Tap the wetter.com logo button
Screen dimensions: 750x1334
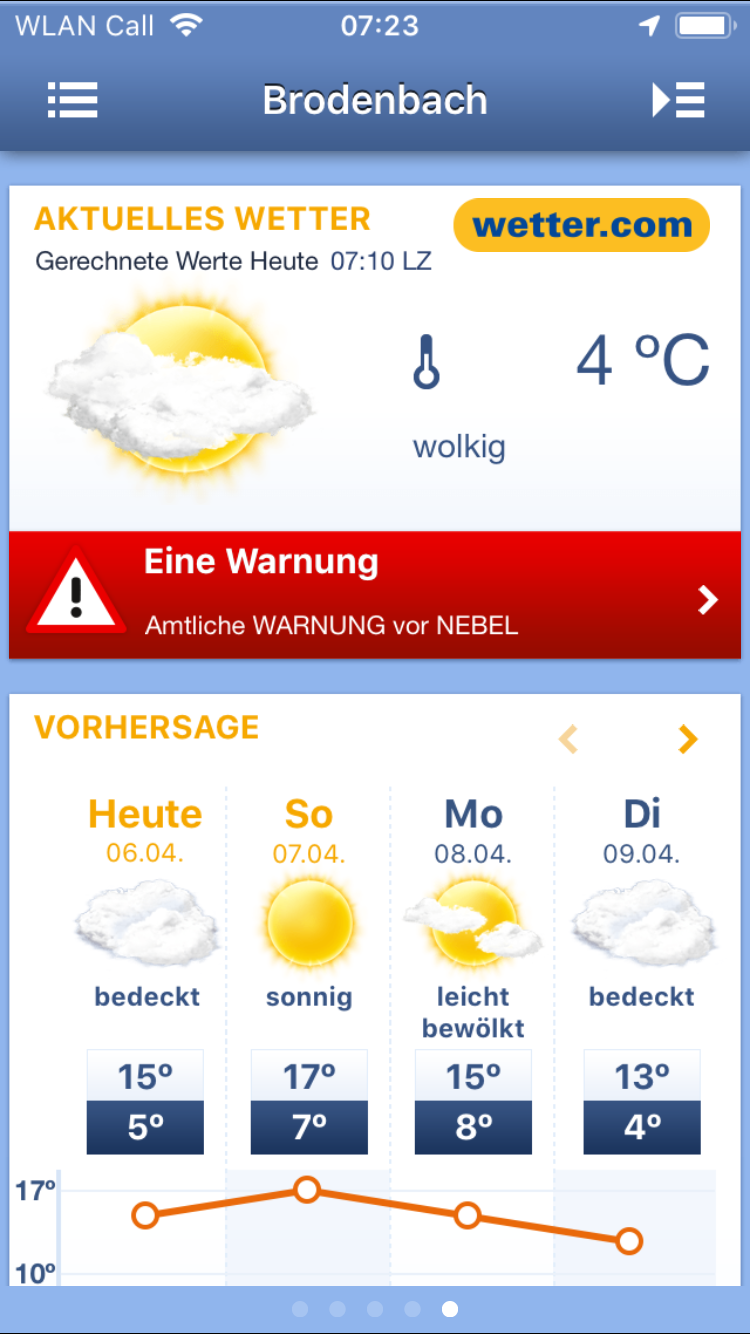581,225
